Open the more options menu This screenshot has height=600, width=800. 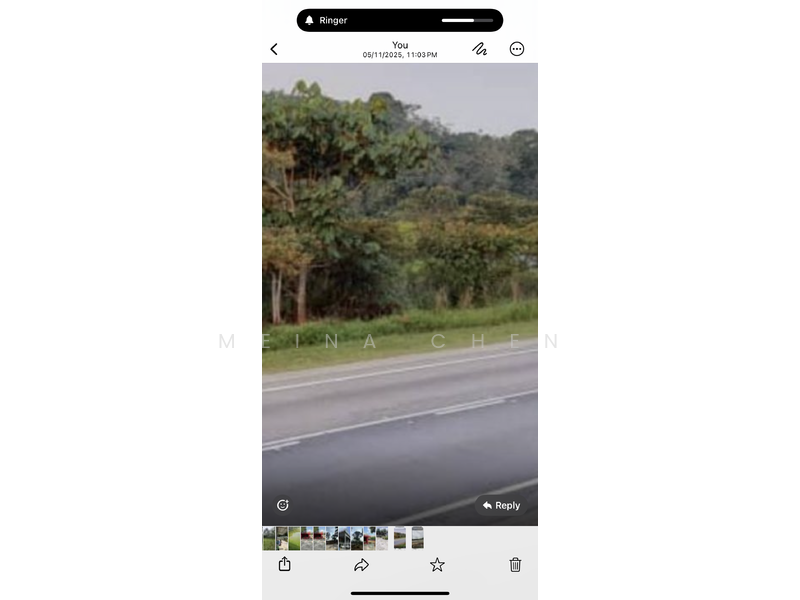tap(517, 49)
